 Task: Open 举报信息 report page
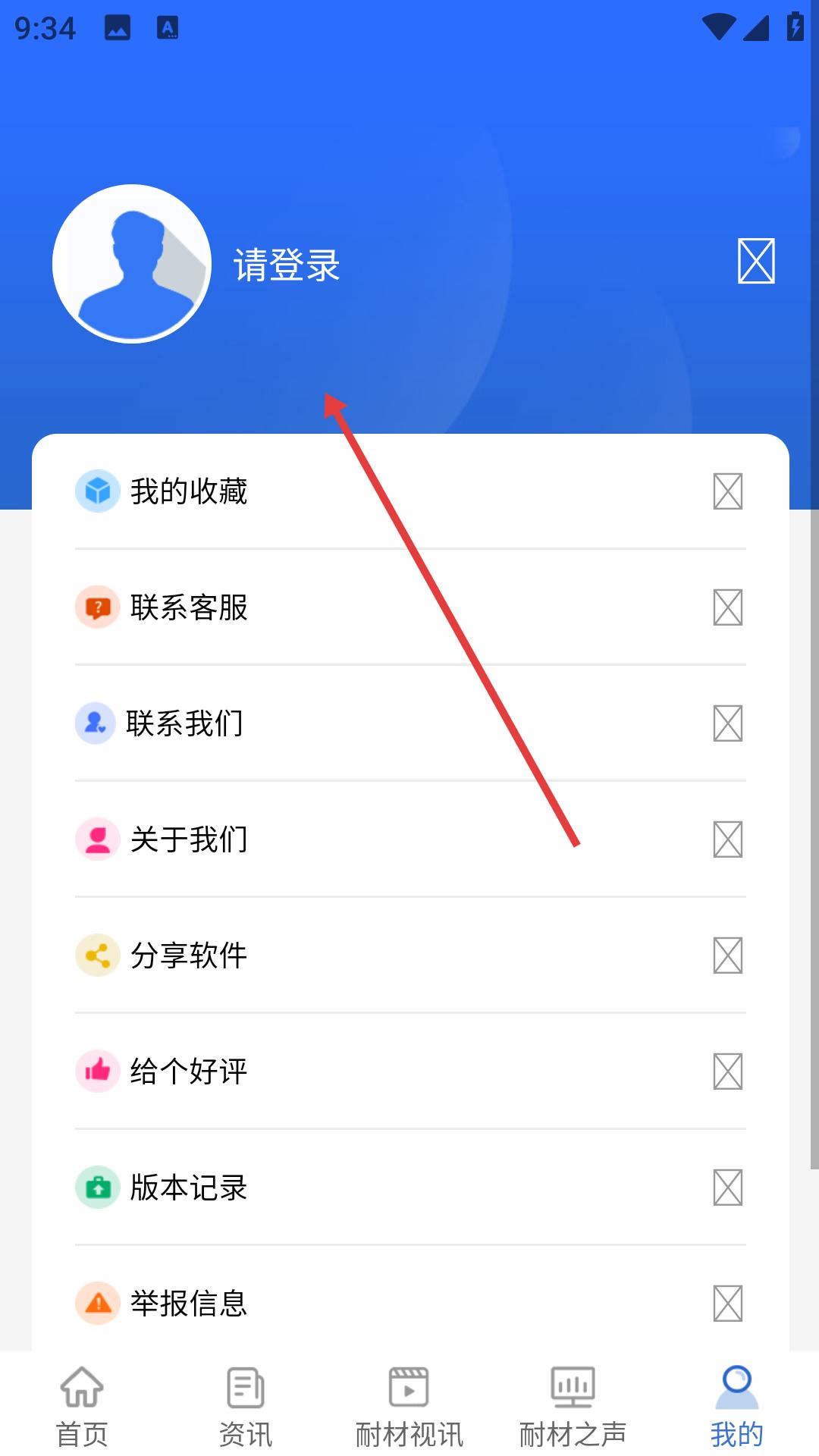pyautogui.click(x=409, y=1304)
